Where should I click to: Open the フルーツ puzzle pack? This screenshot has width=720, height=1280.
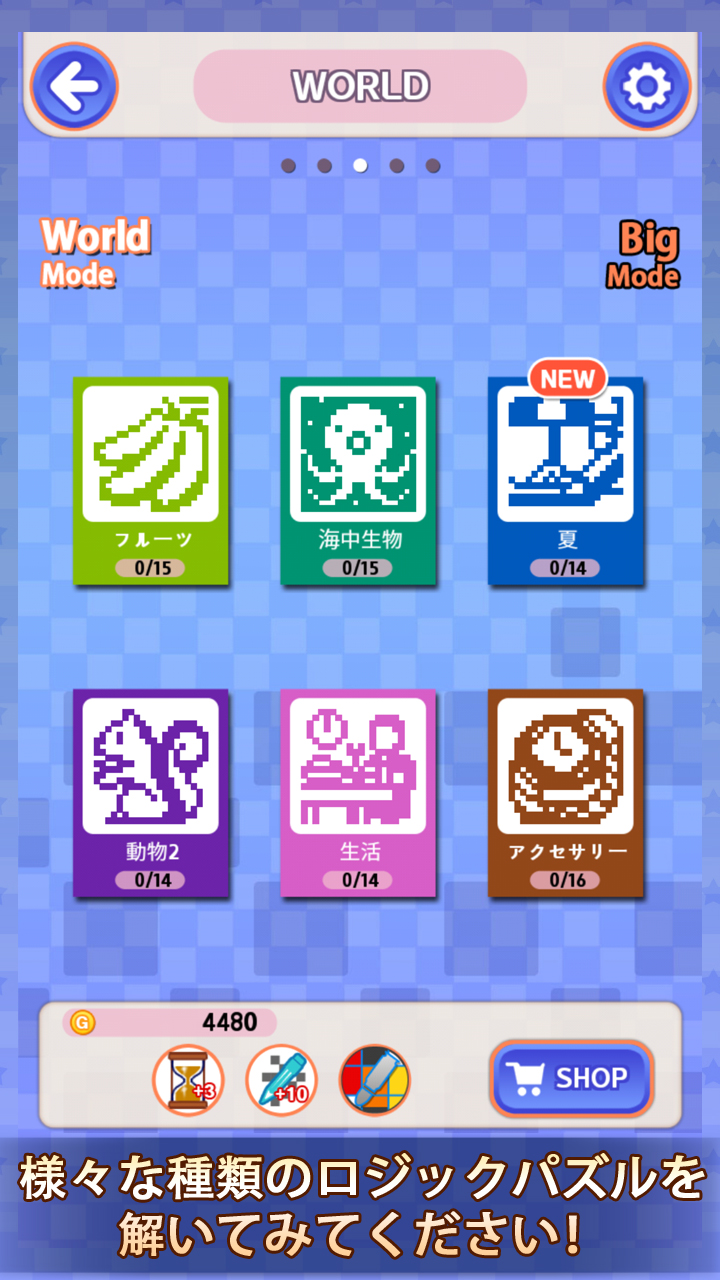click(151, 480)
